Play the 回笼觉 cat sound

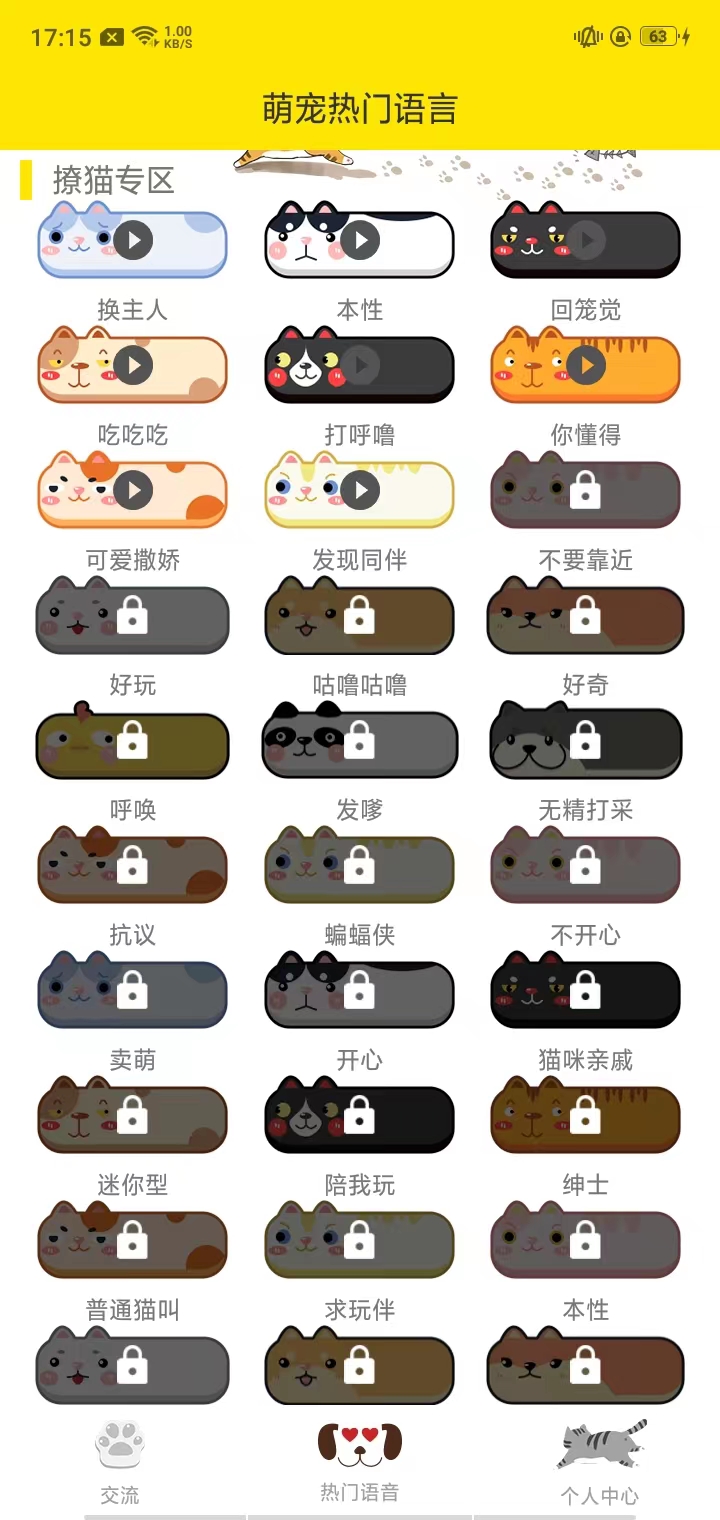(586, 365)
